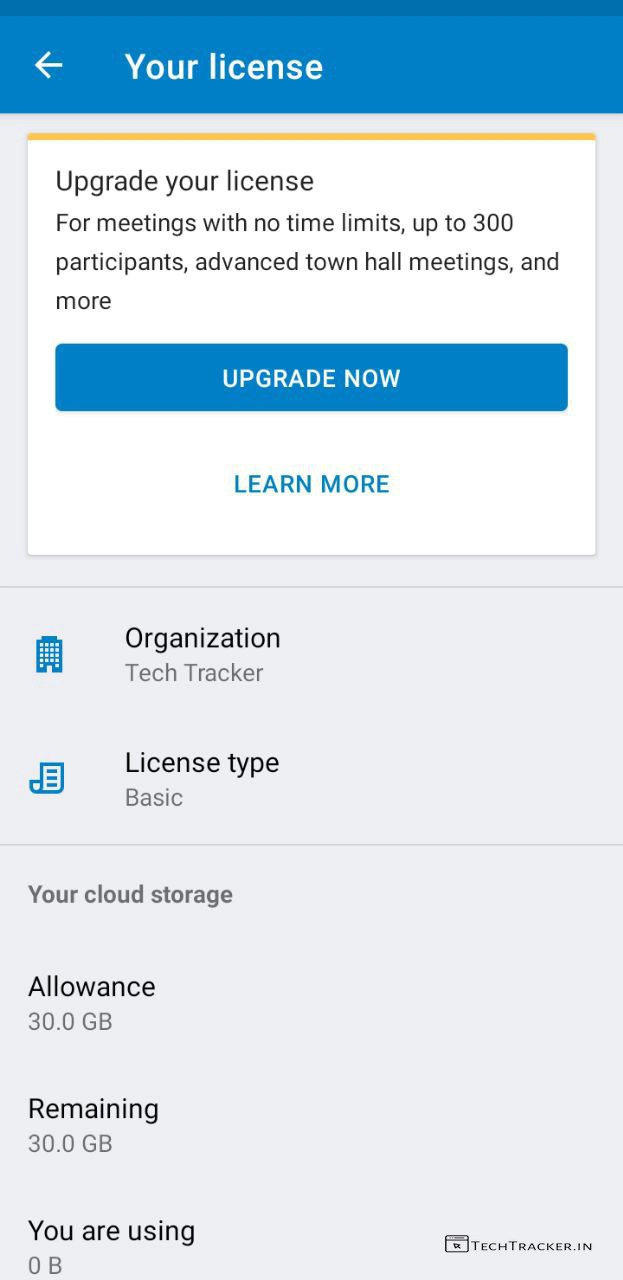The height and width of the screenshot is (1280, 623).
Task: Open Learn More about license upgrade
Action: tap(311, 484)
